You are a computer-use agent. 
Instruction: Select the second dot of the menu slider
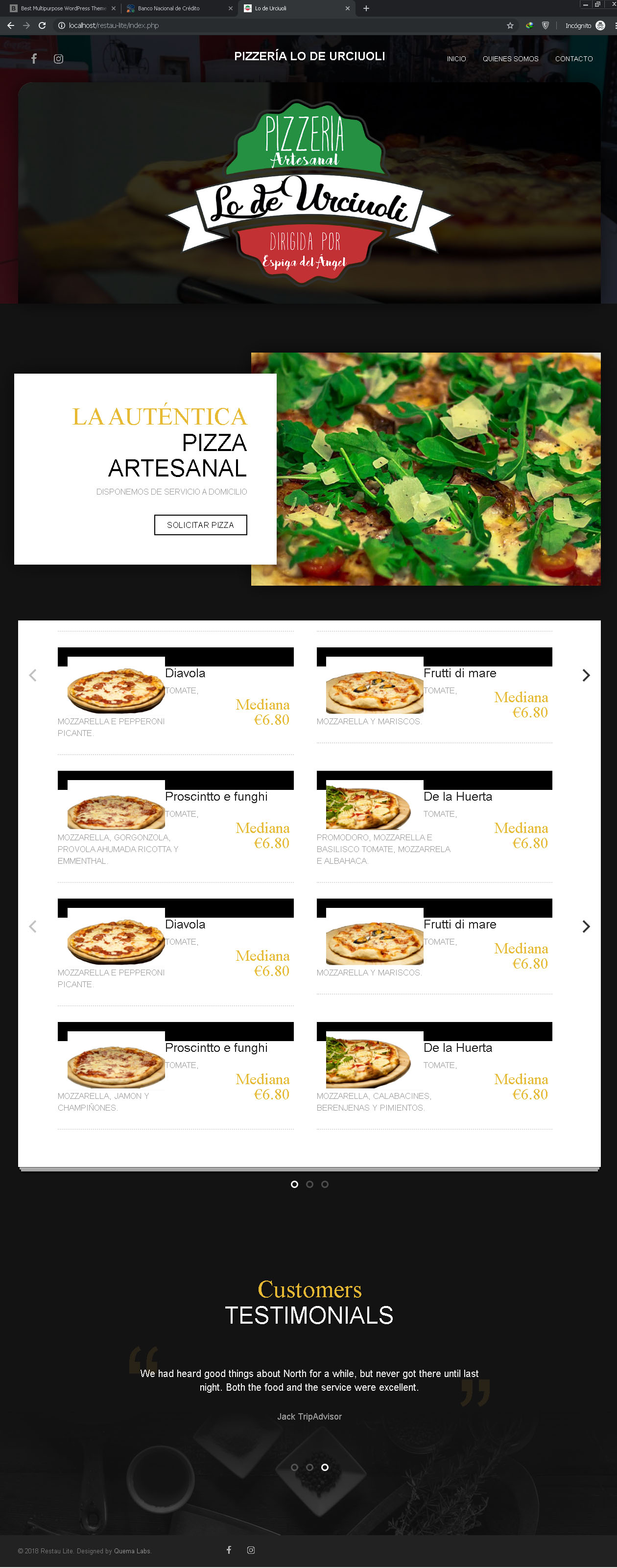pos(309,1184)
